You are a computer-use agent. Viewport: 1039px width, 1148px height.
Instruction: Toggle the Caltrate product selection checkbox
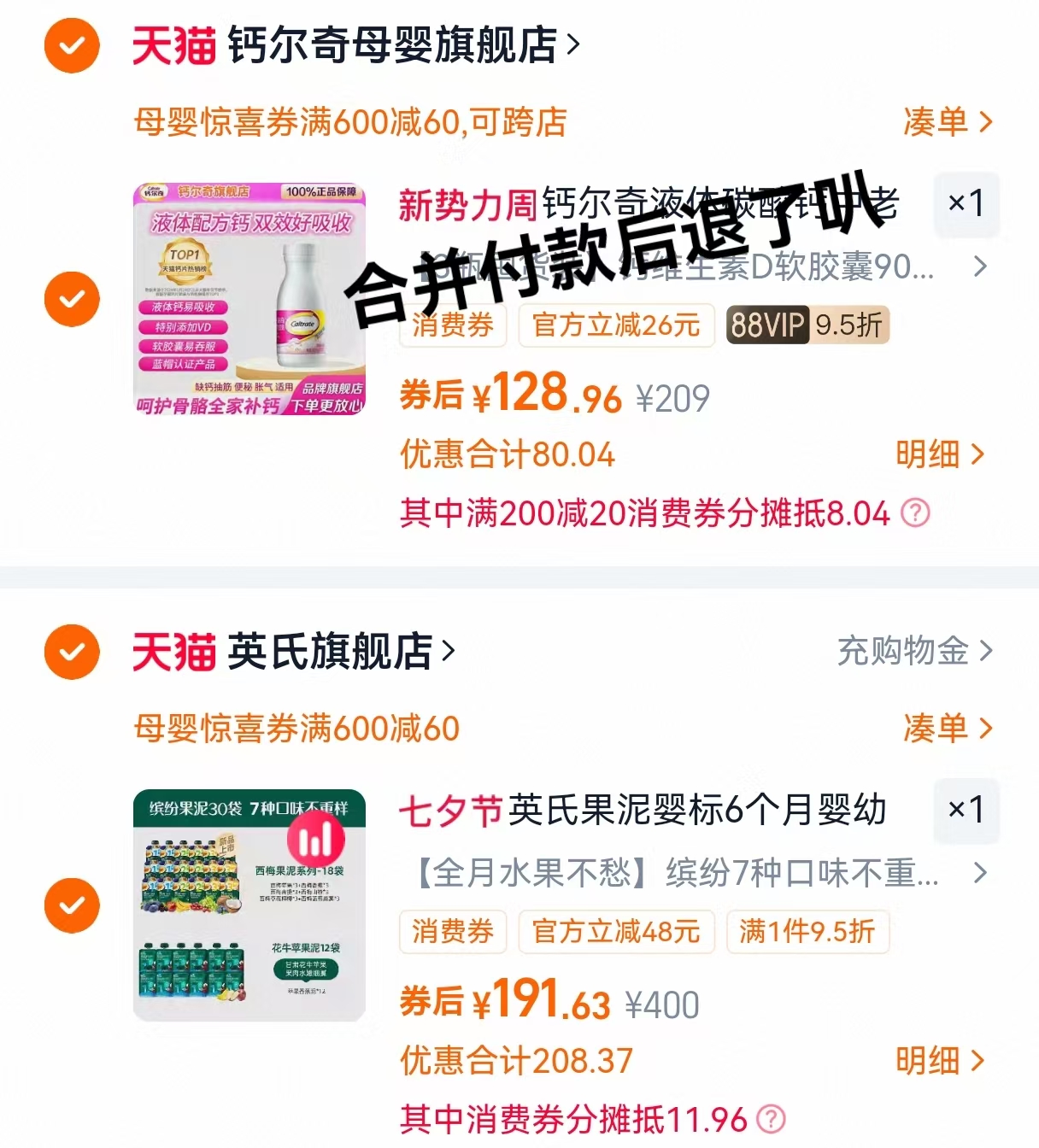tap(71, 299)
